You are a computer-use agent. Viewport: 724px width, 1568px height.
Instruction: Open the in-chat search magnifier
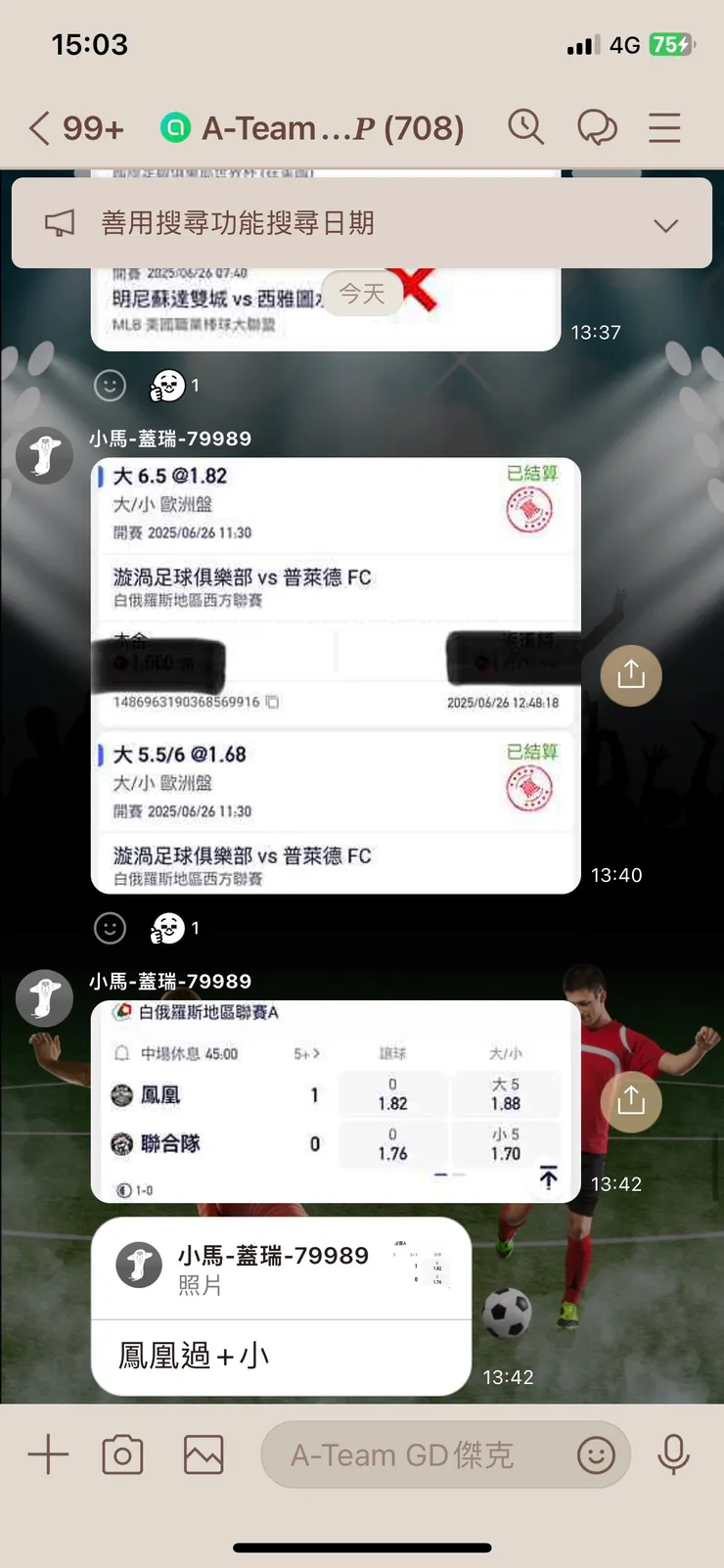pyautogui.click(x=526, y=127)
